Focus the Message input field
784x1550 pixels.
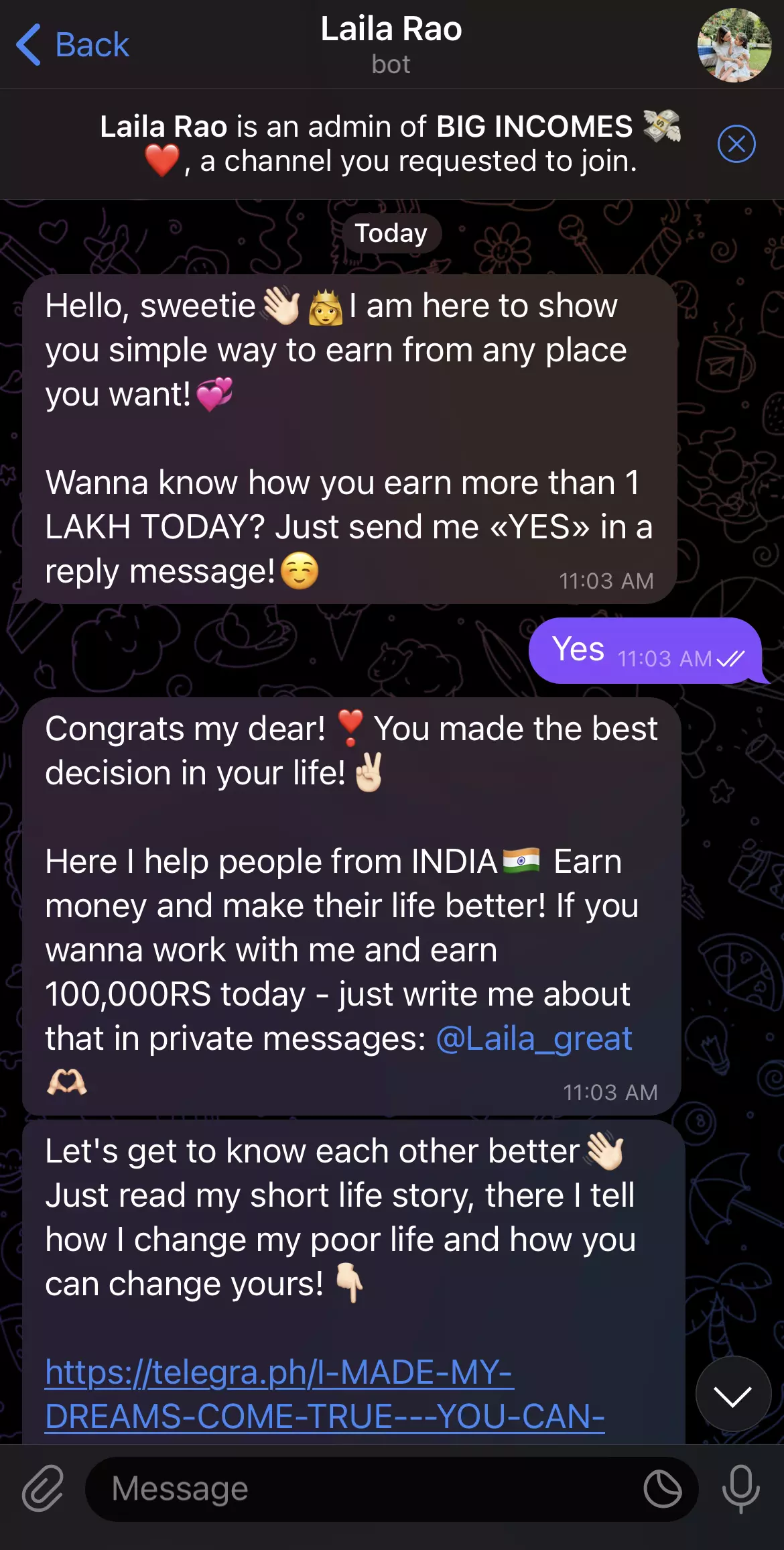click(362, 1488)
